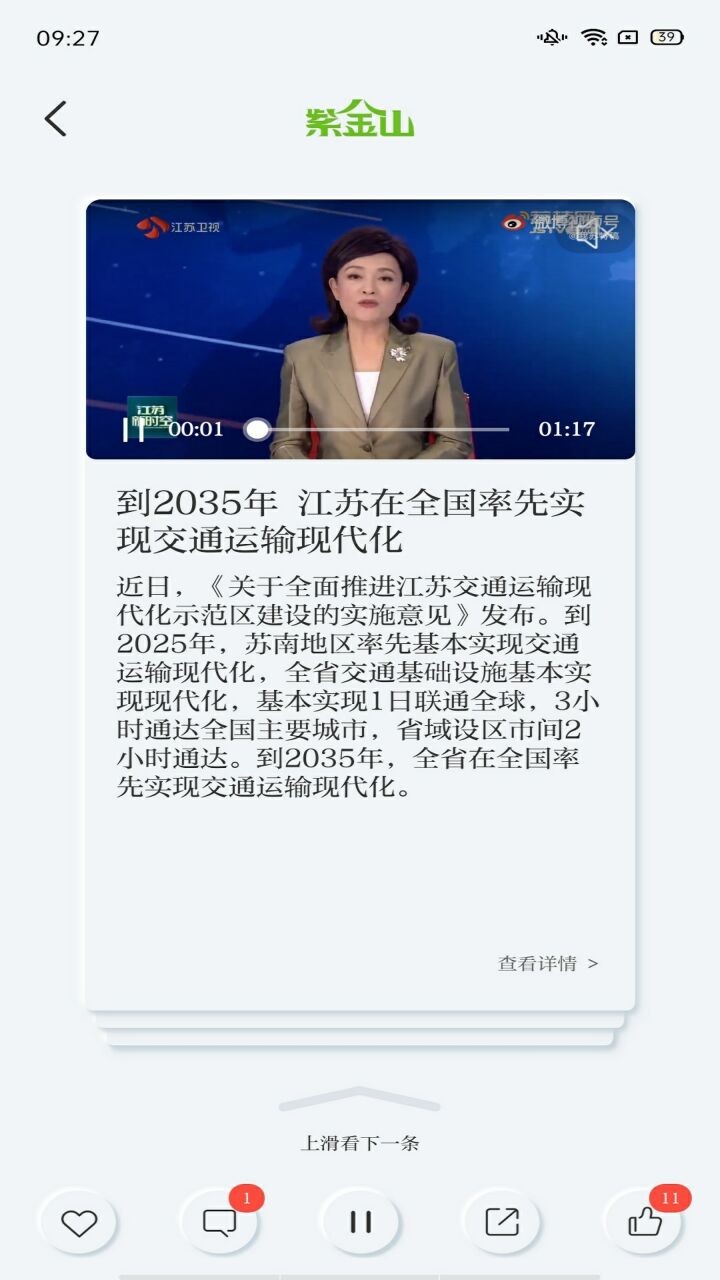Tap the 江苏卫视 channel watermark on the video

180,227
